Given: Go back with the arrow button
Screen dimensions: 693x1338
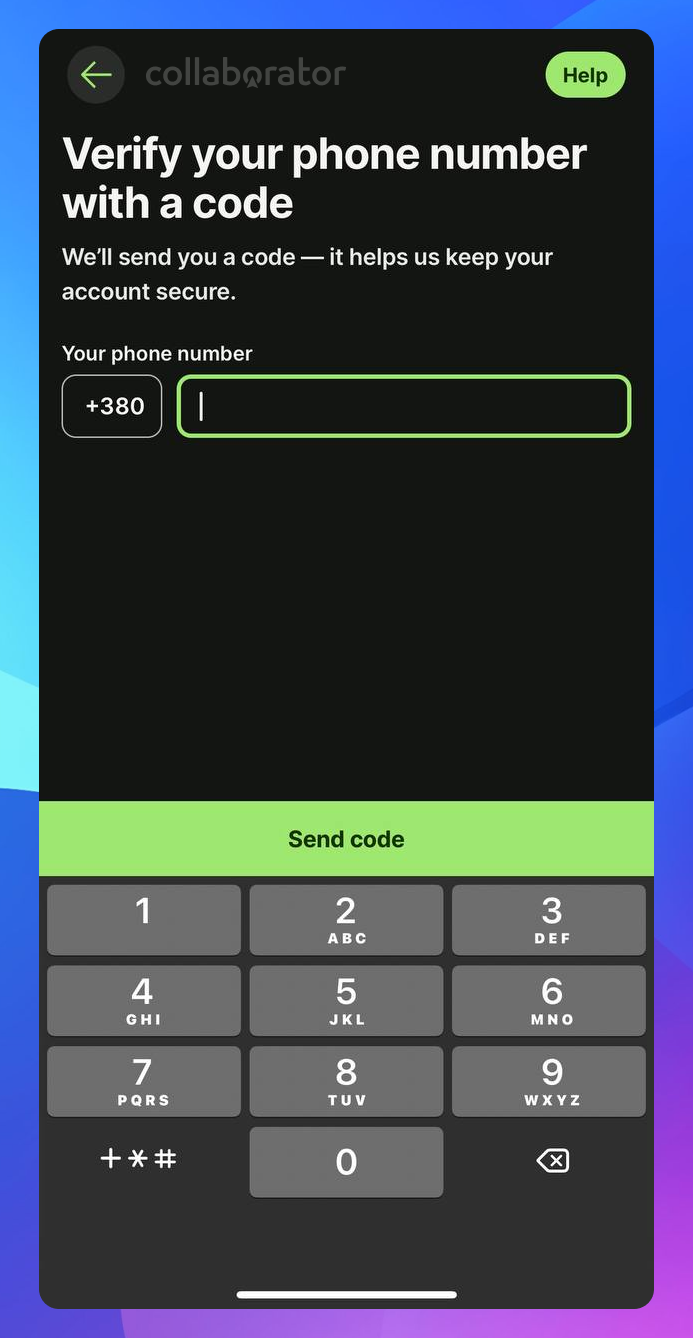Looking at the screenshot, I should click(x=96, y=75).
